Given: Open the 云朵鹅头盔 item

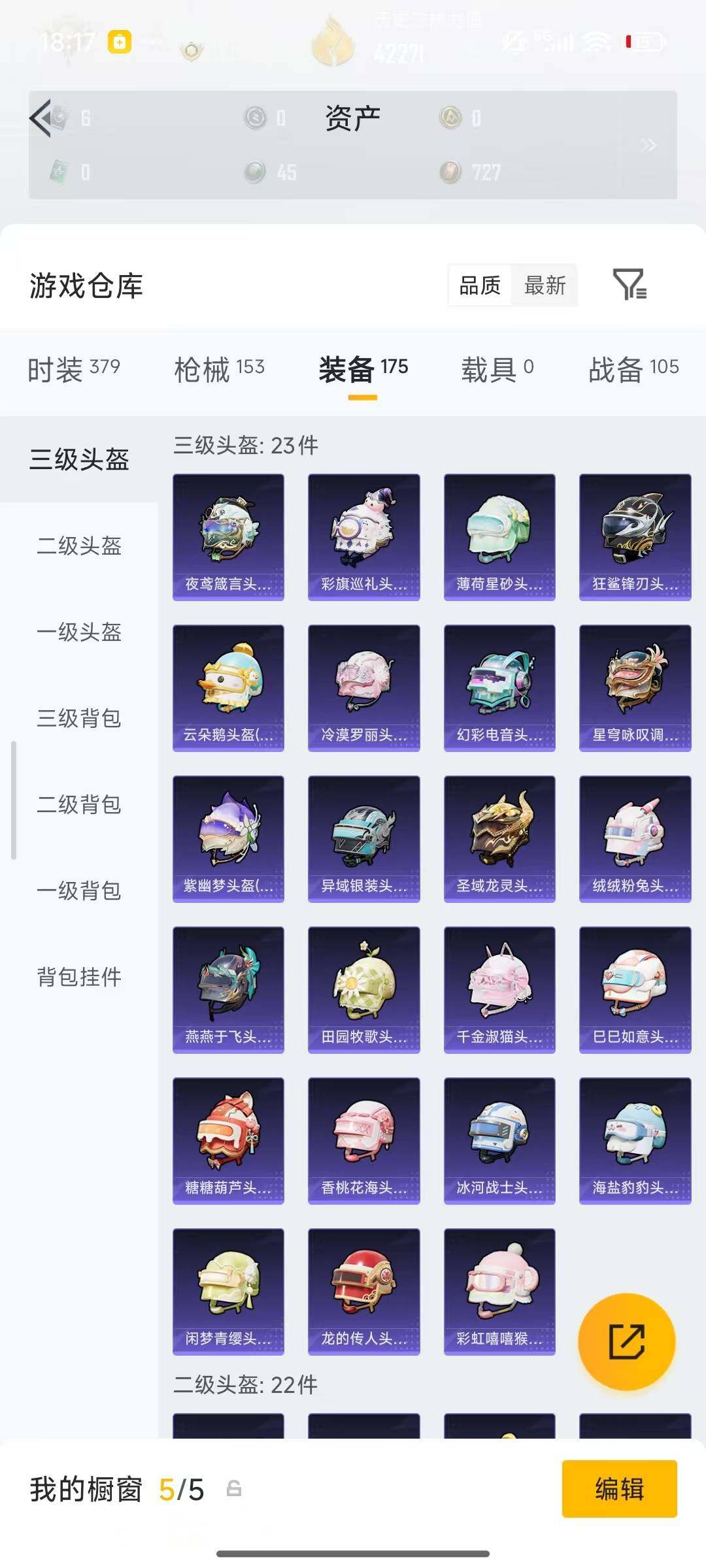Looking at the screenshot, I should coord(228,688).
